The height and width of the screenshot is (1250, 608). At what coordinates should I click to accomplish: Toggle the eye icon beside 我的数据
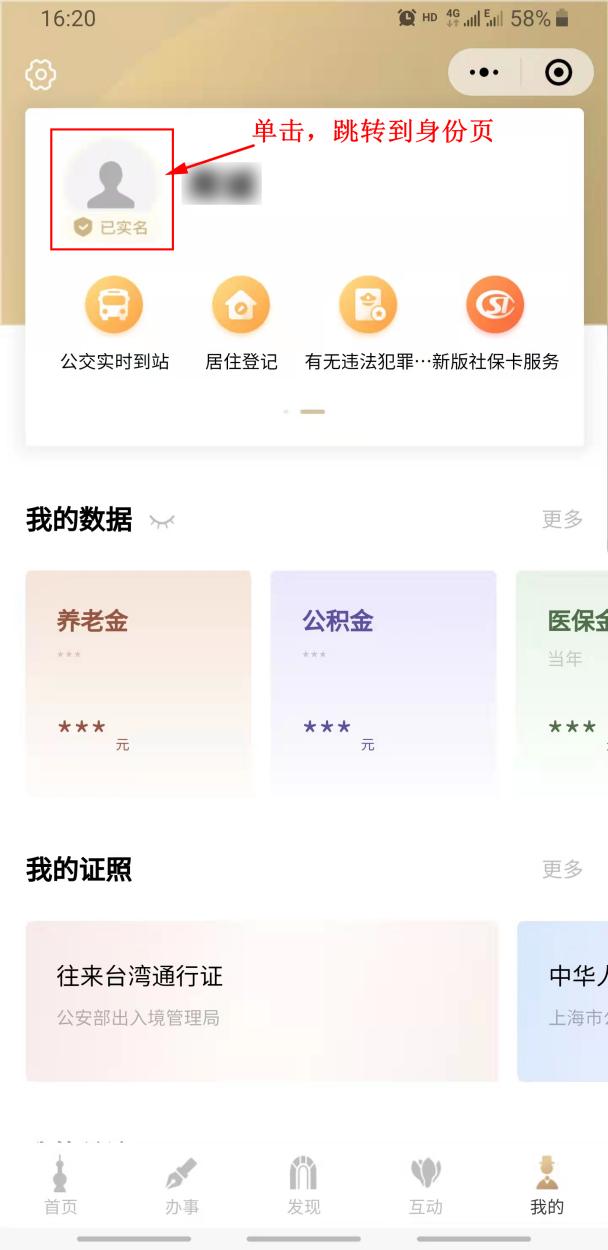coord(162,520)
